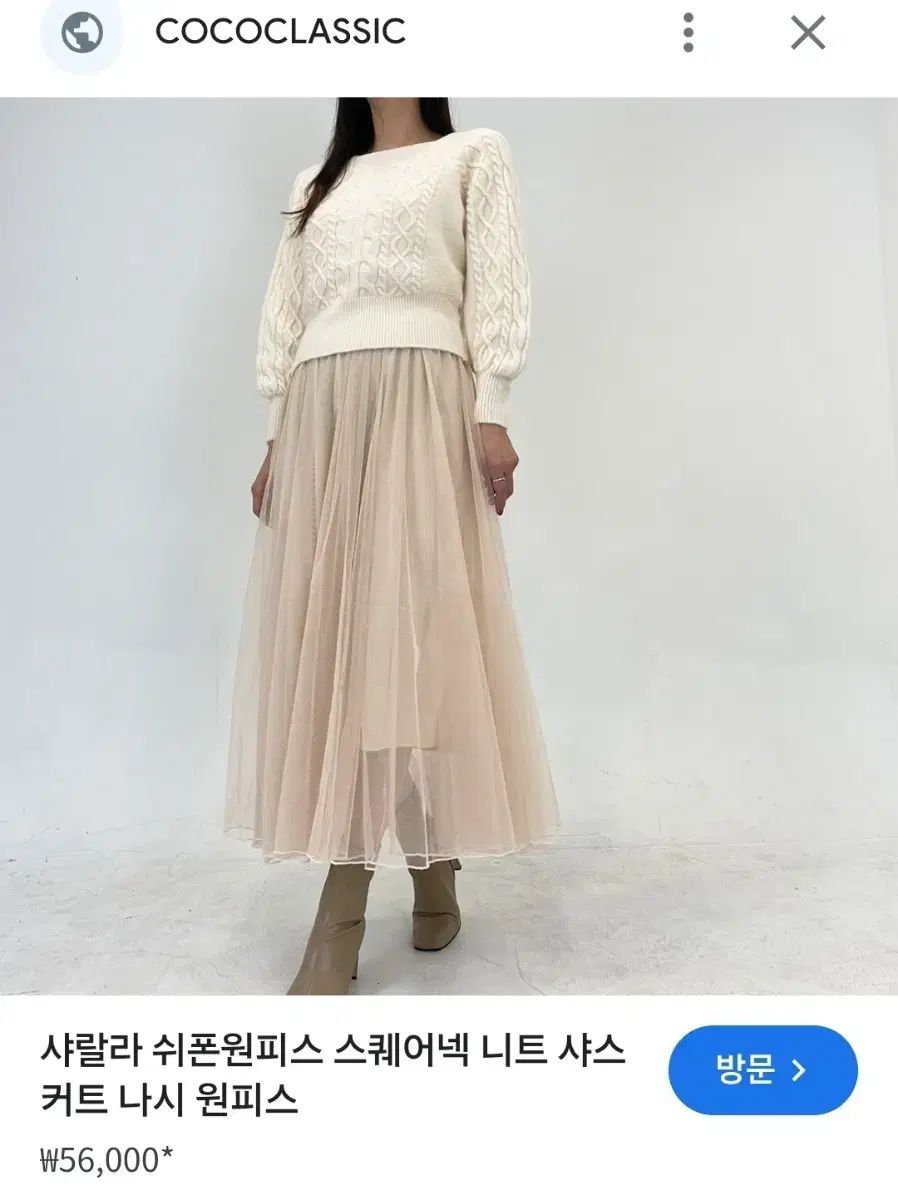Close the COCOCLASSIC product preview
The width and height of the screenshot is (898, 1200).
click(808, 33)
